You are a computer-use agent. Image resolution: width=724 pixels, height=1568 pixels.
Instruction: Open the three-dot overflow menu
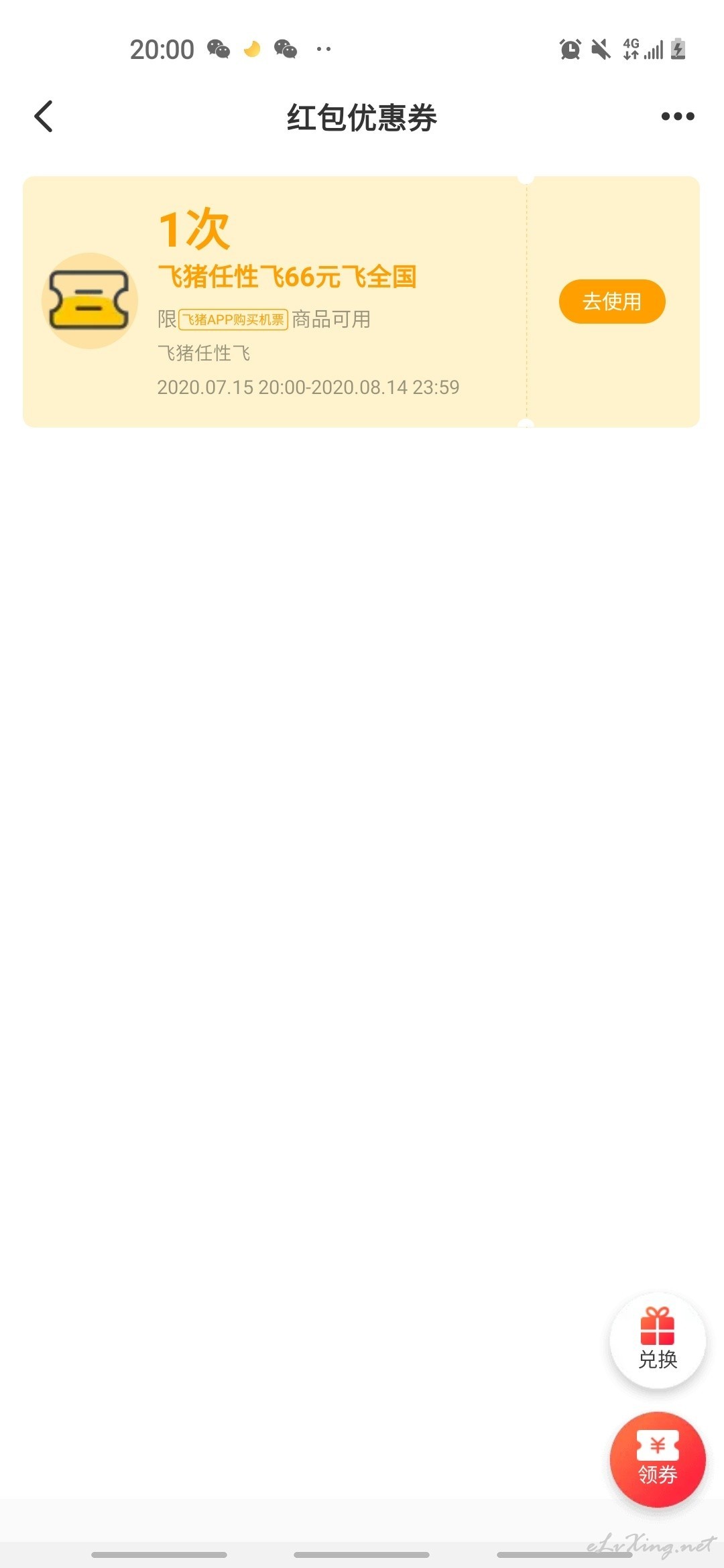click(x=677, y=117)
